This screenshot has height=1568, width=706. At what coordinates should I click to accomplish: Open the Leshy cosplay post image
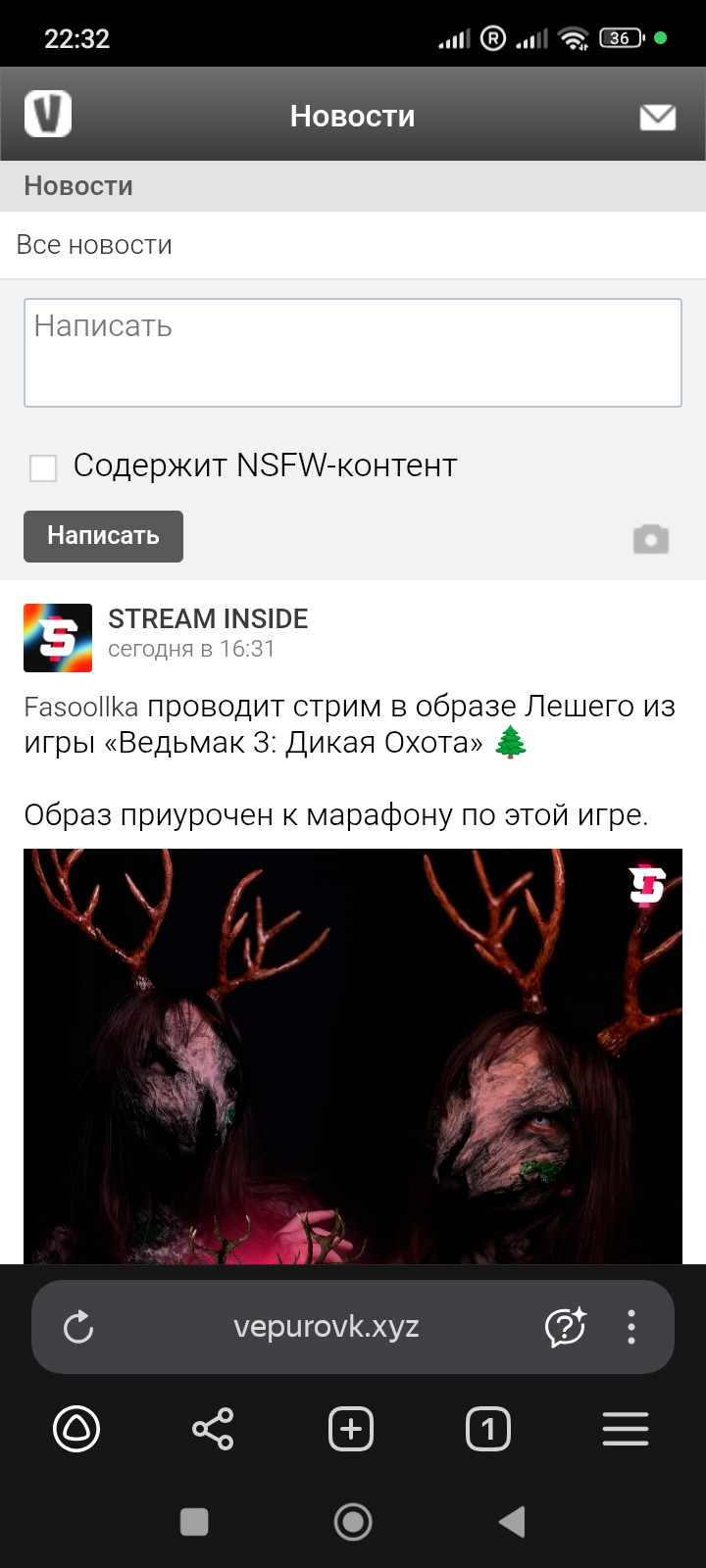pos(353,1056)
